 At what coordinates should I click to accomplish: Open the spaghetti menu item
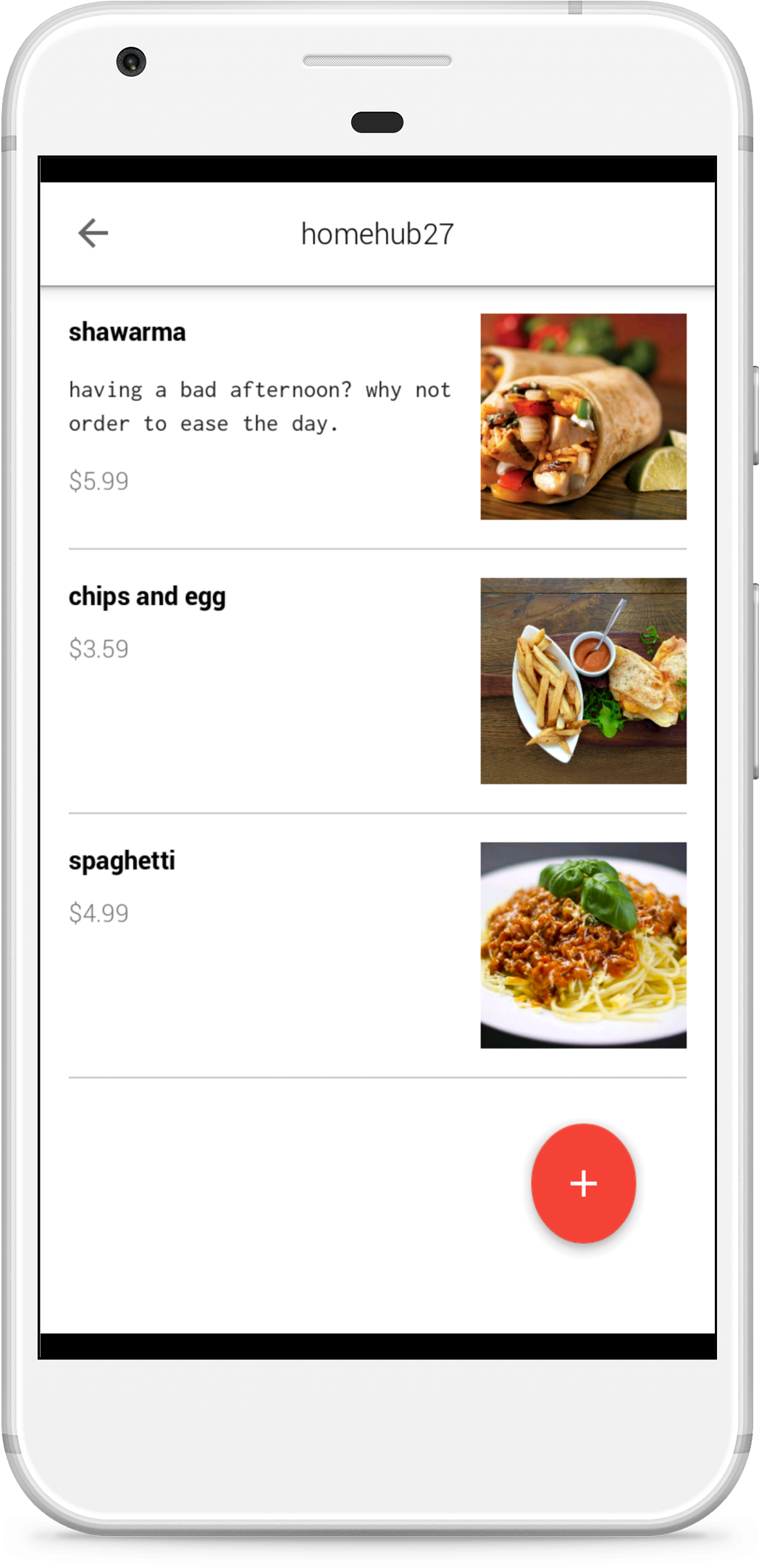tap(122, 861)
